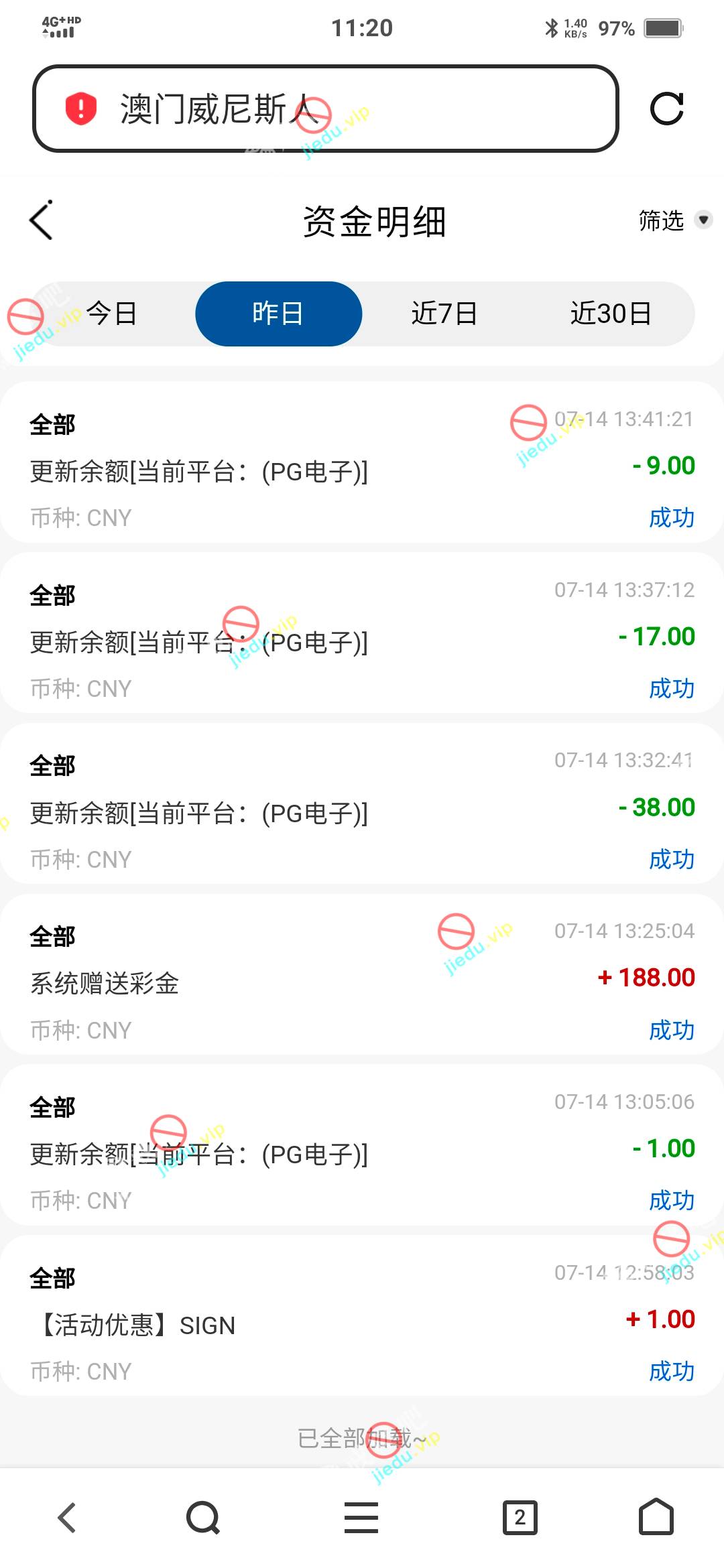Image resolution: width=724 pixels, height=1568 pixels.
Task: Show records for 近7日
Action: click(x=444, y=314)
